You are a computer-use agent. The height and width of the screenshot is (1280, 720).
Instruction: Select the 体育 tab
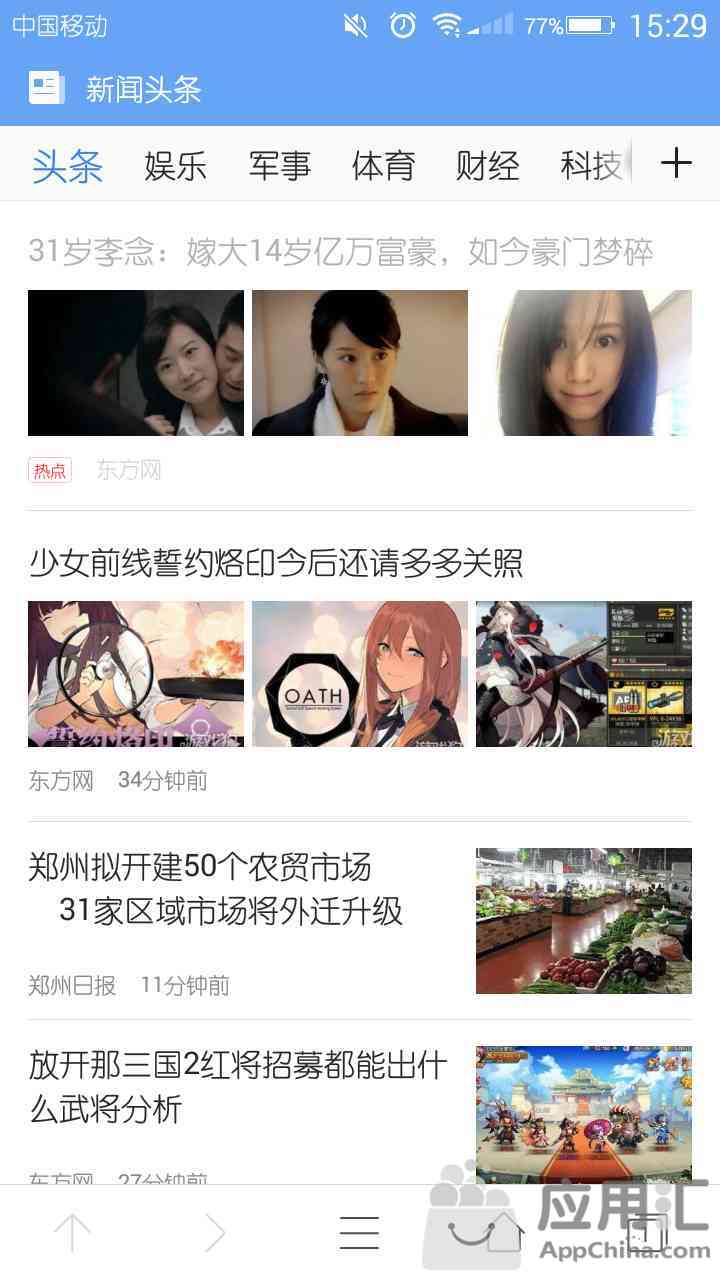(383, 165)
